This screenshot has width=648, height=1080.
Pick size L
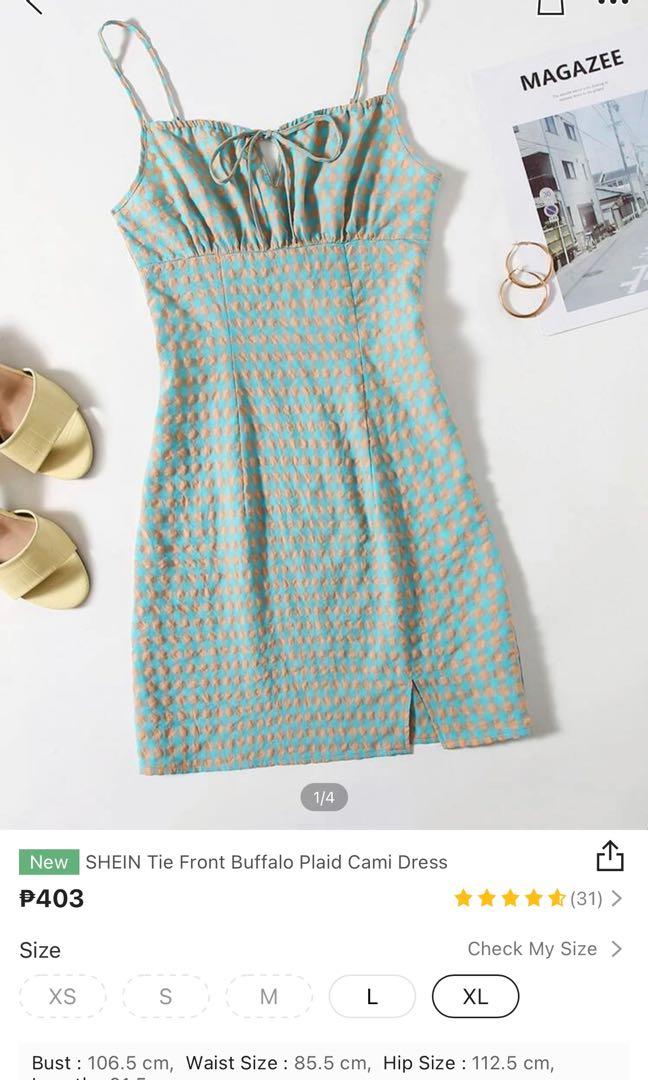(372, 996)
